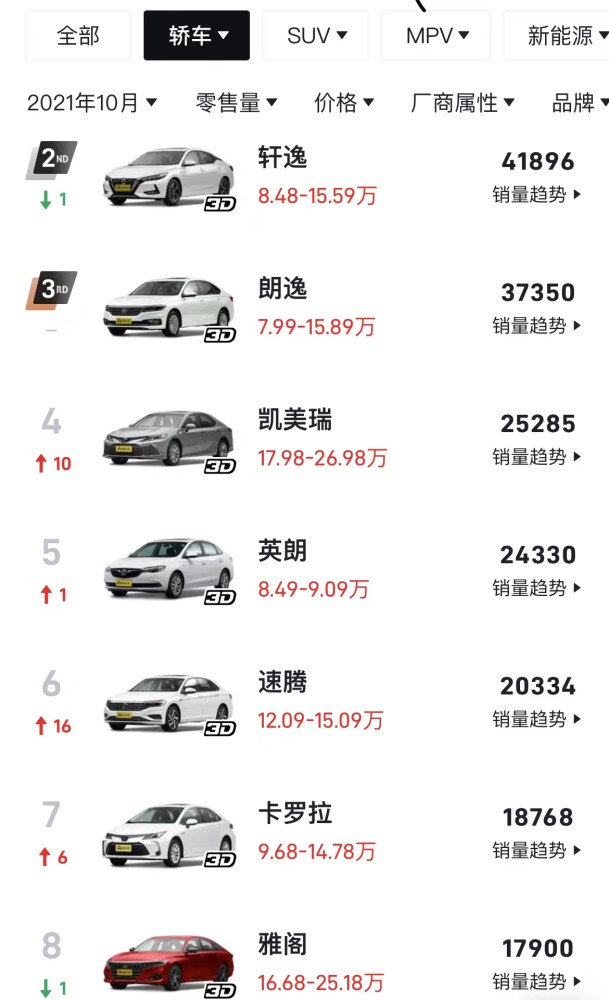
Task: Check 卡罗拉 销量趋势
Action: click(537, 850)
